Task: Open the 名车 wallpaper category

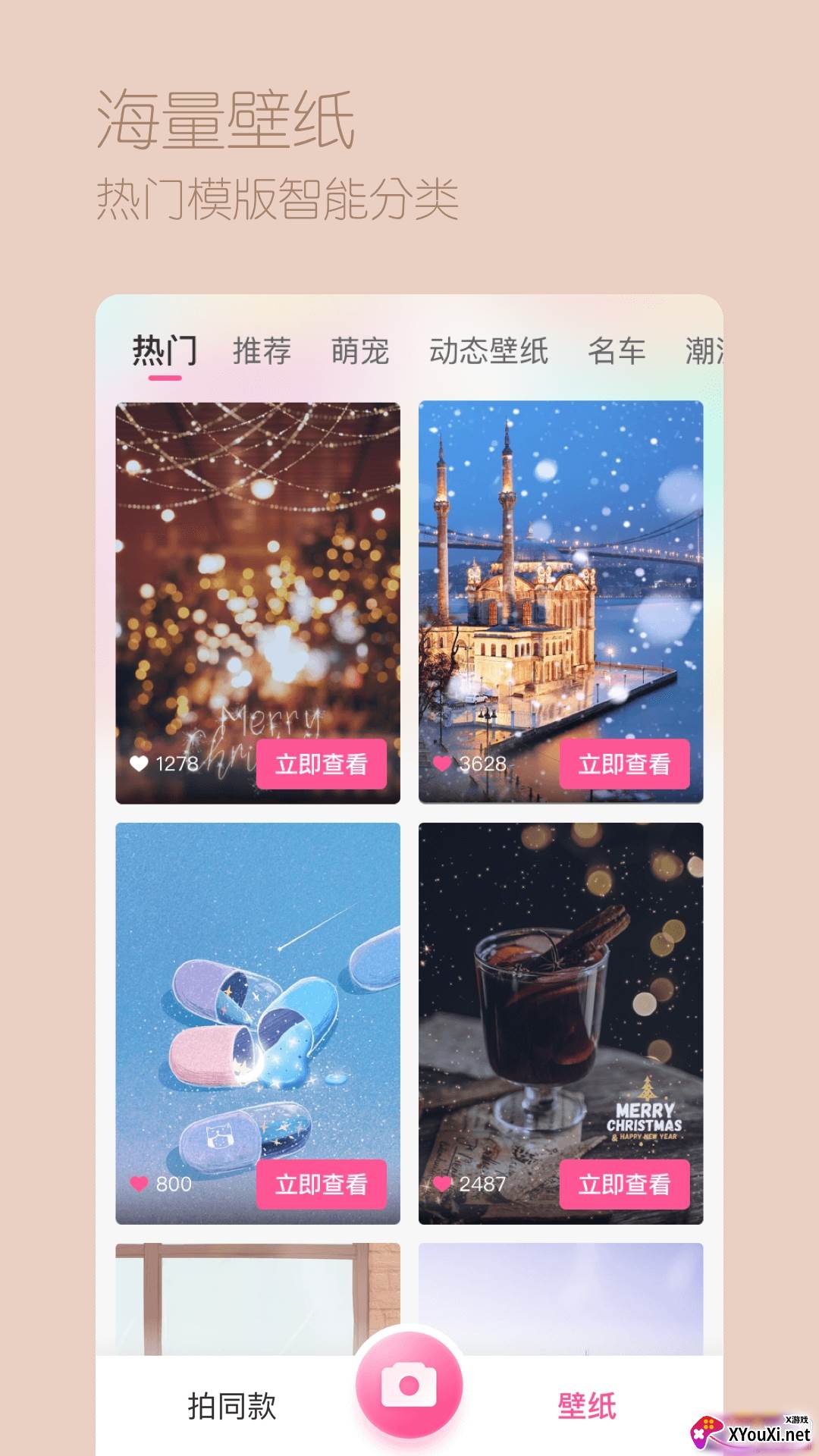Action: (x=618, y=350)
